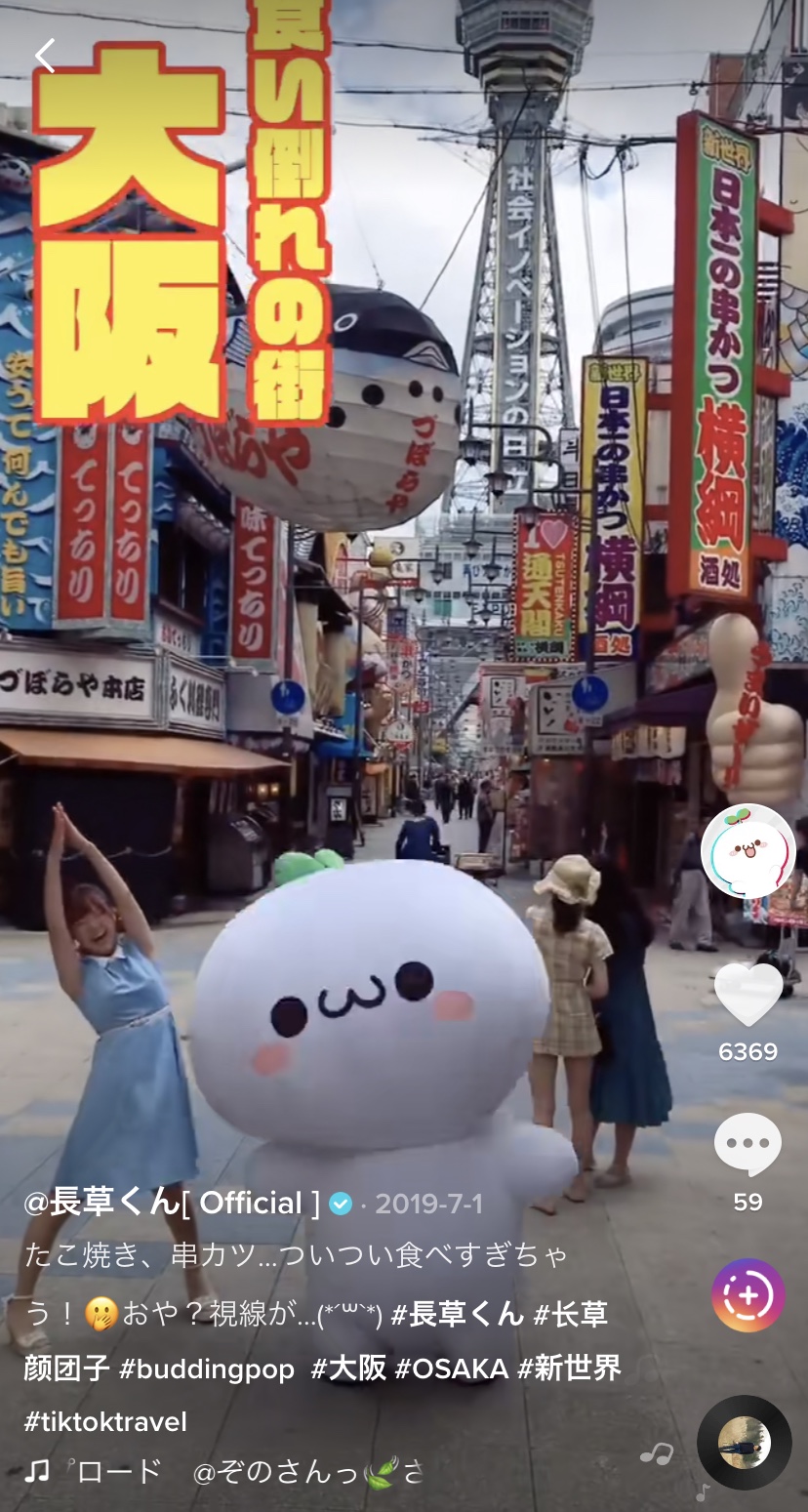Open the #buddingpop hashtag
This screenshot has height=1512, width=808.
point(207,1369)
